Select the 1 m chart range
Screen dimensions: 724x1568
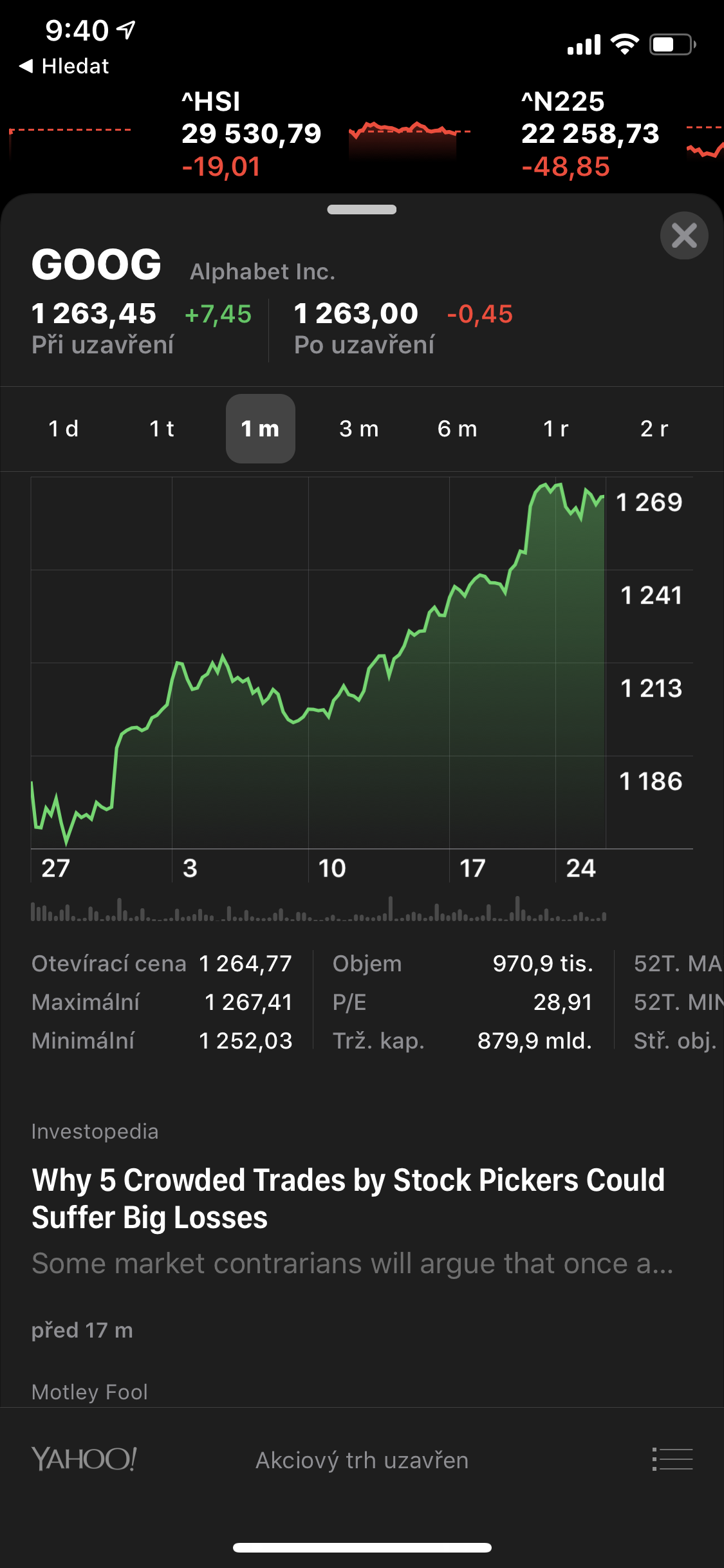point(260,429)
